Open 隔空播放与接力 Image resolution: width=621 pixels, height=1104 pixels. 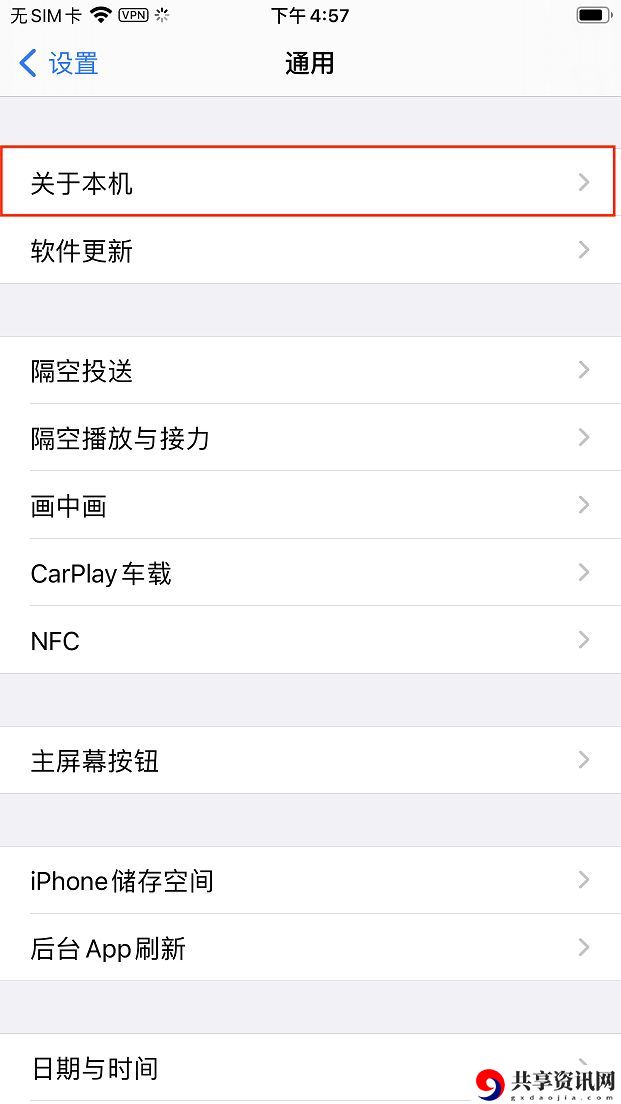point(310,438)
